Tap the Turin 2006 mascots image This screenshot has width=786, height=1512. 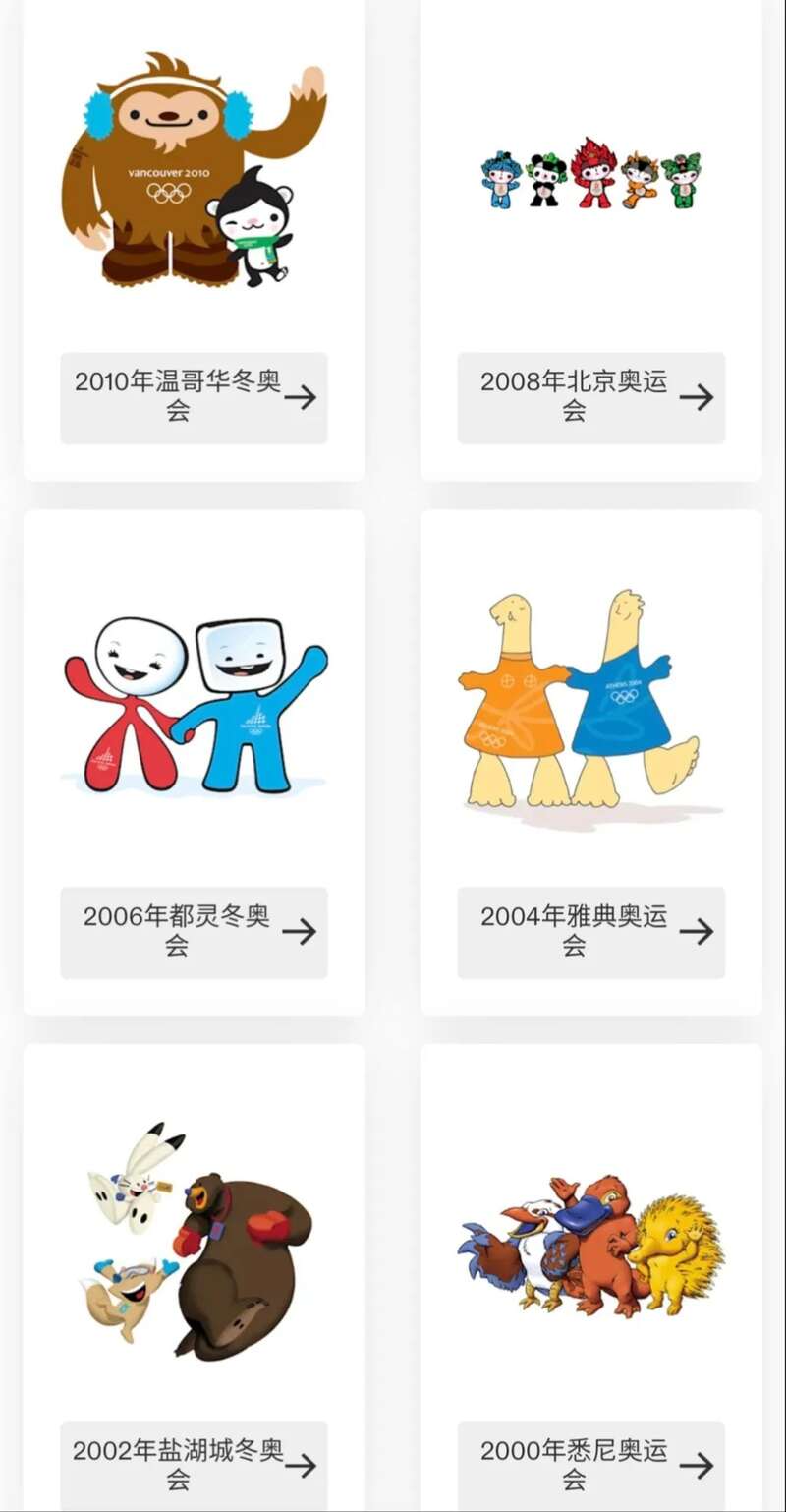point(196,704)
